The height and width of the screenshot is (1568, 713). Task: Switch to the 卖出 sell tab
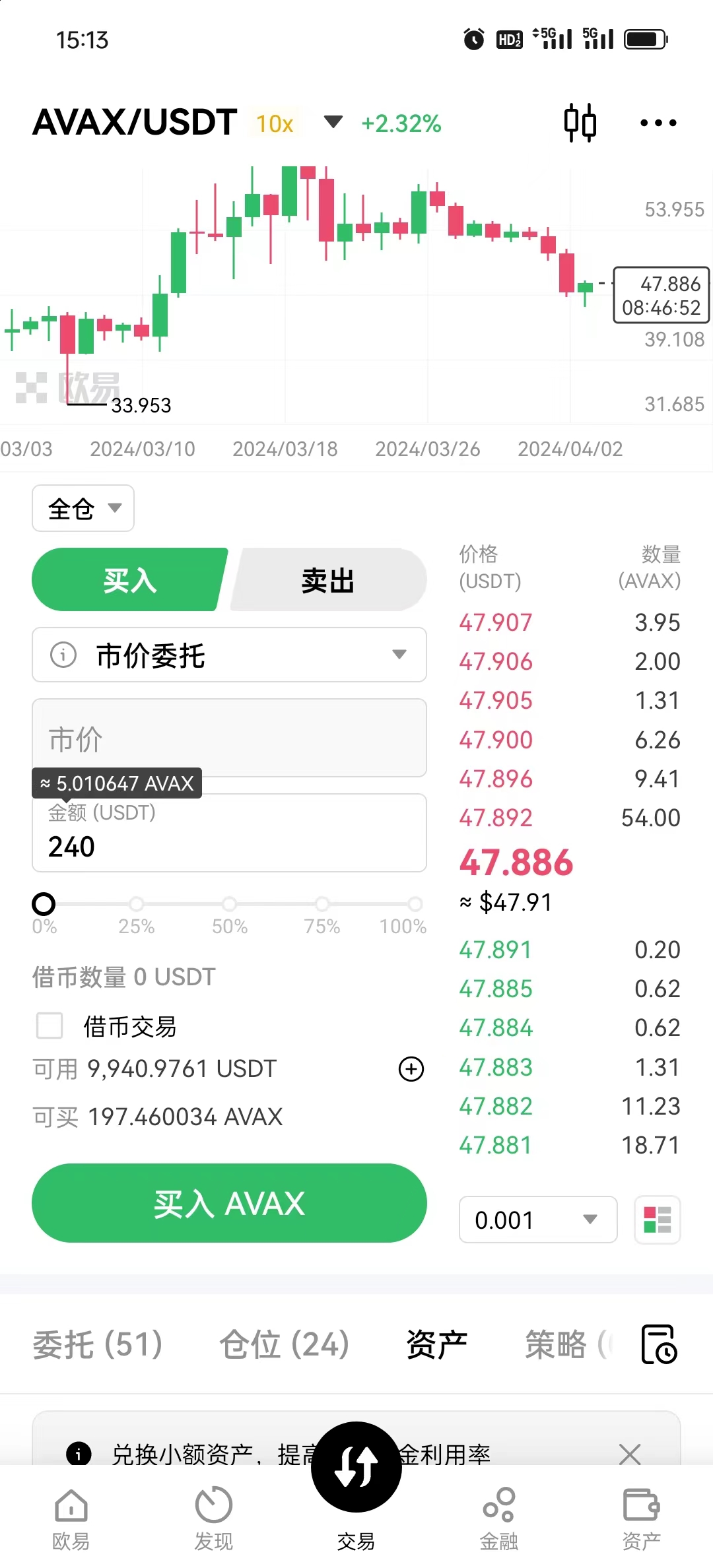pos(328,580)
